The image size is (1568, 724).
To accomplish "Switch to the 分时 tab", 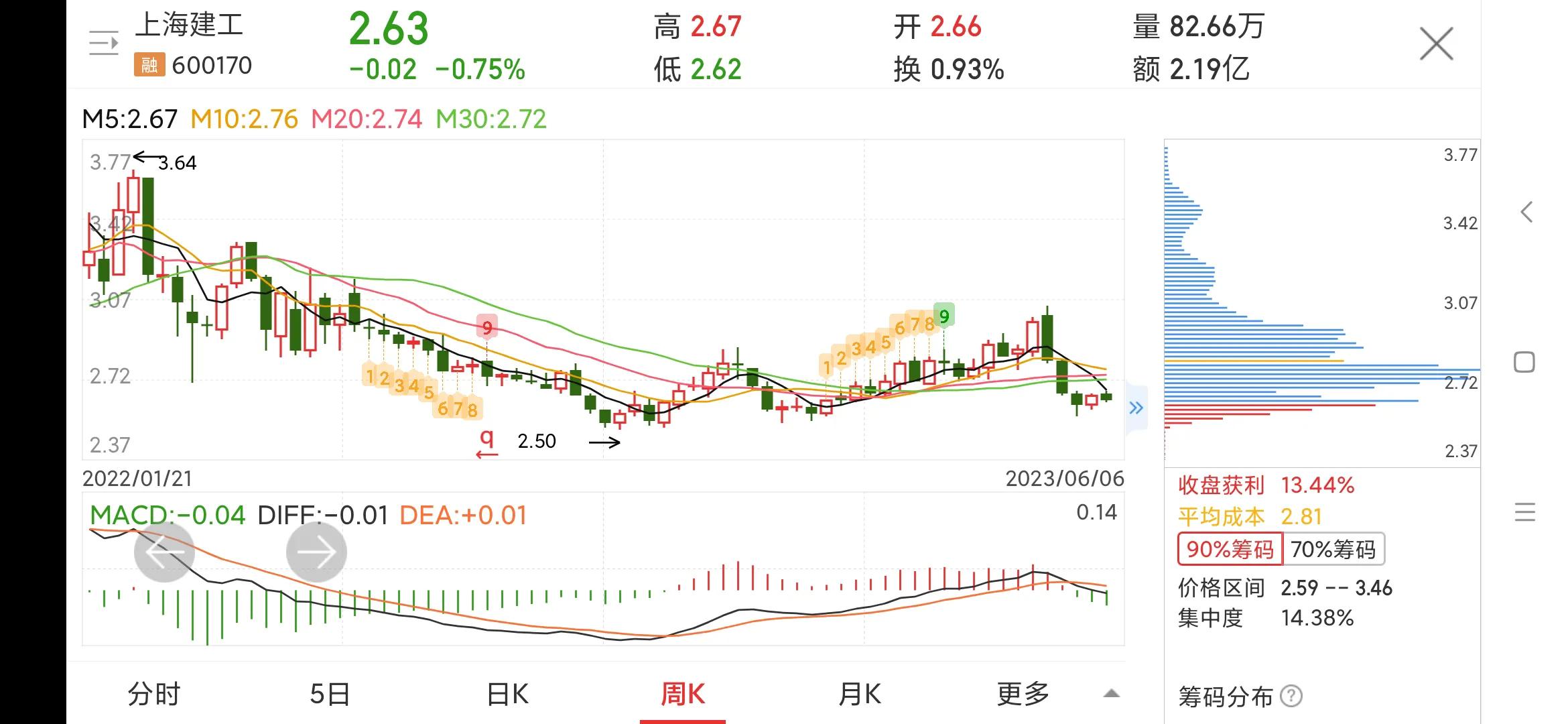I will [x=154, y=694].
